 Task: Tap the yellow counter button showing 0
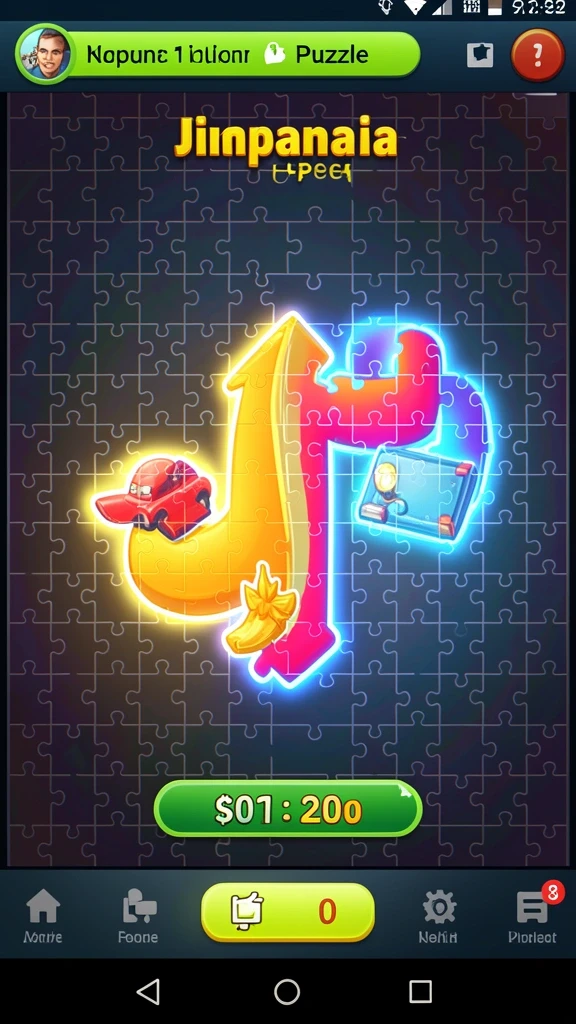(288, 912)
